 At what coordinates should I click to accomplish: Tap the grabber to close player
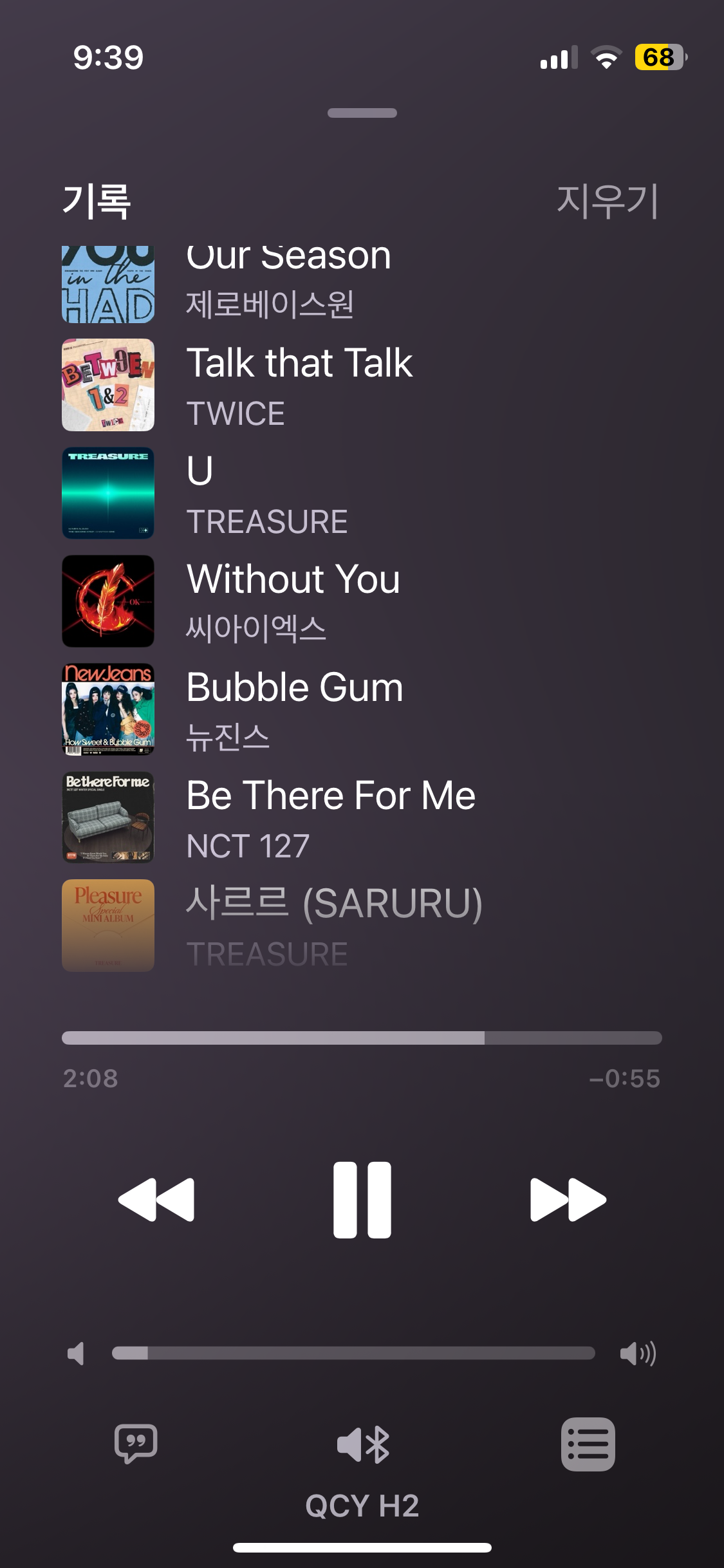tap(362, 113)
